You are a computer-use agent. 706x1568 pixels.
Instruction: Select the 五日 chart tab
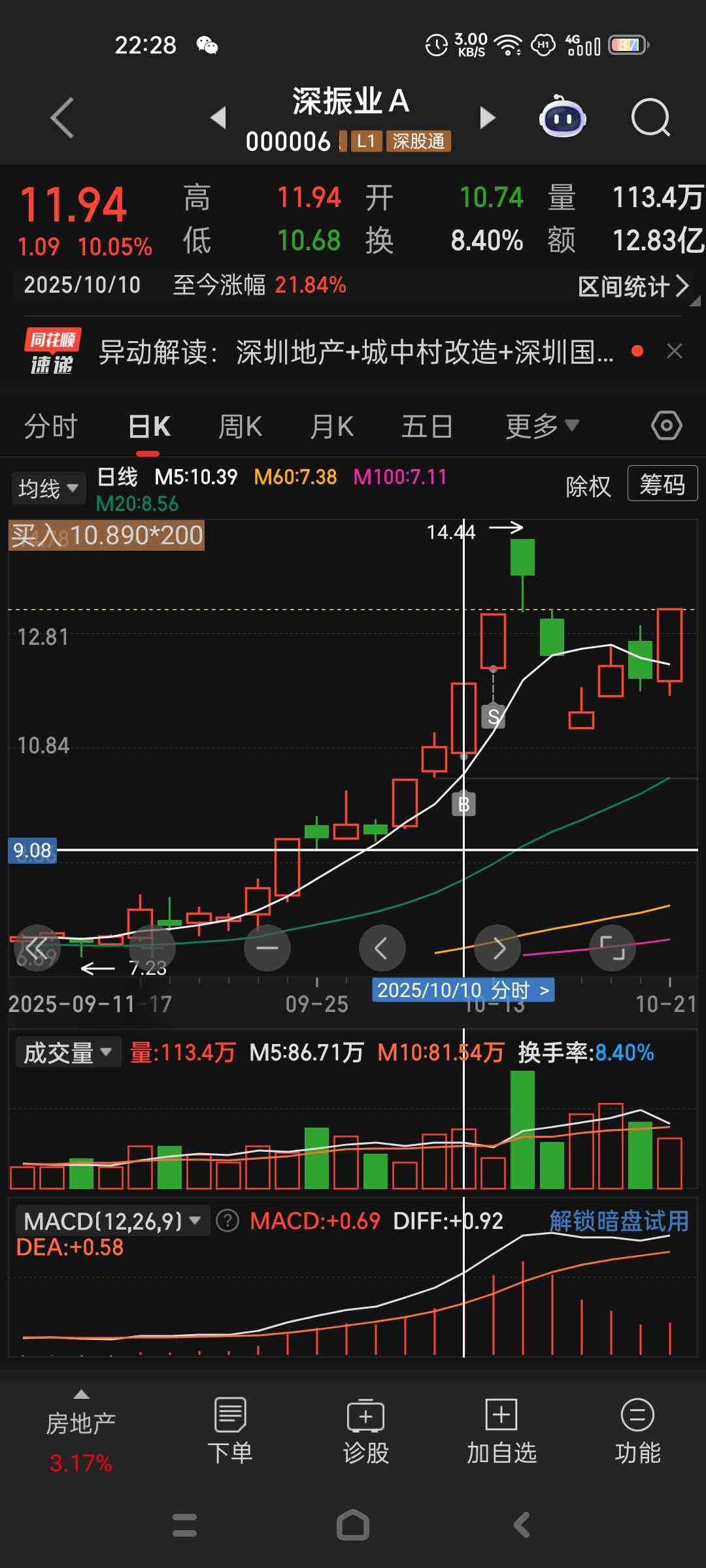[427, 427]
